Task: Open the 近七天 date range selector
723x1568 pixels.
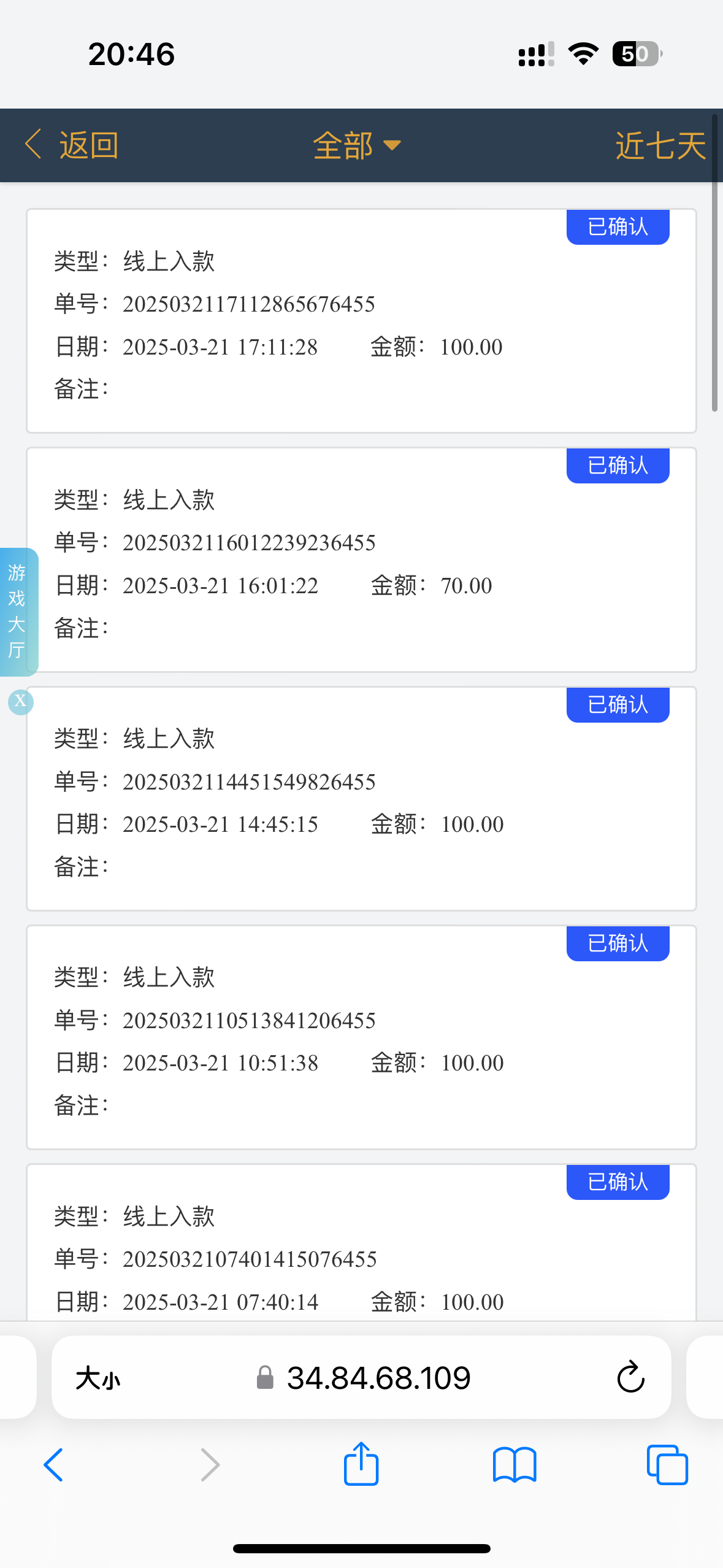Action: pyautogui.click(x=660, y=145)
